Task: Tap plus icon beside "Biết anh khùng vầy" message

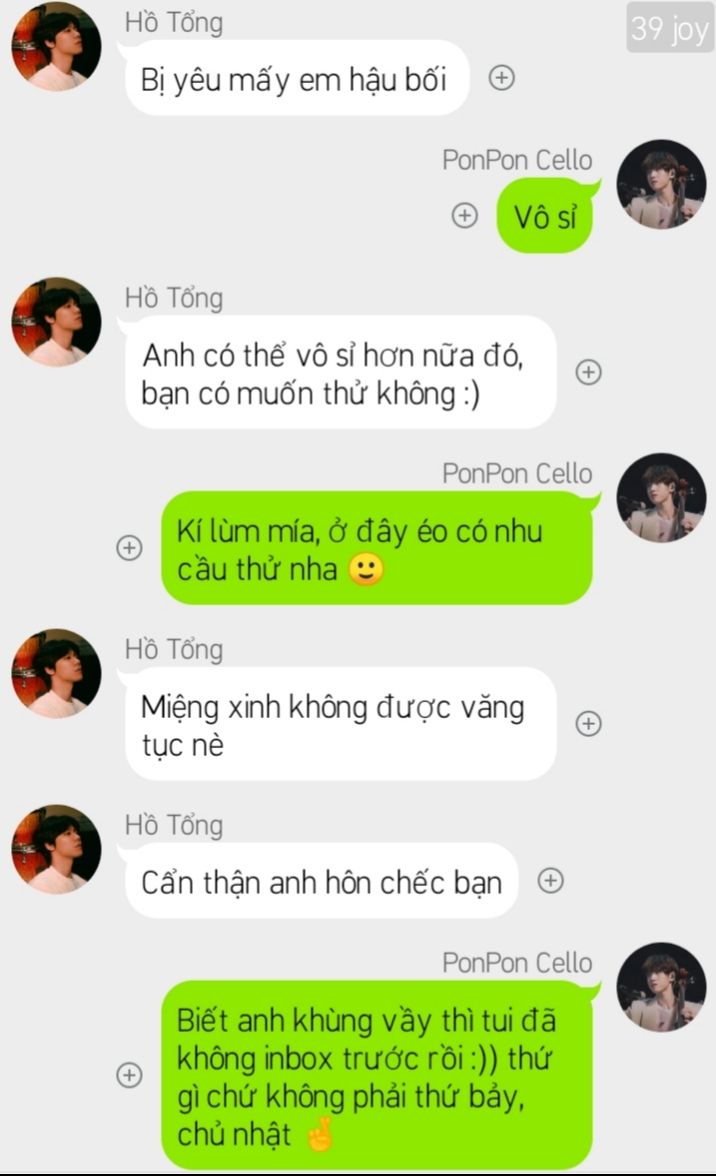Action: point(130,1075)
